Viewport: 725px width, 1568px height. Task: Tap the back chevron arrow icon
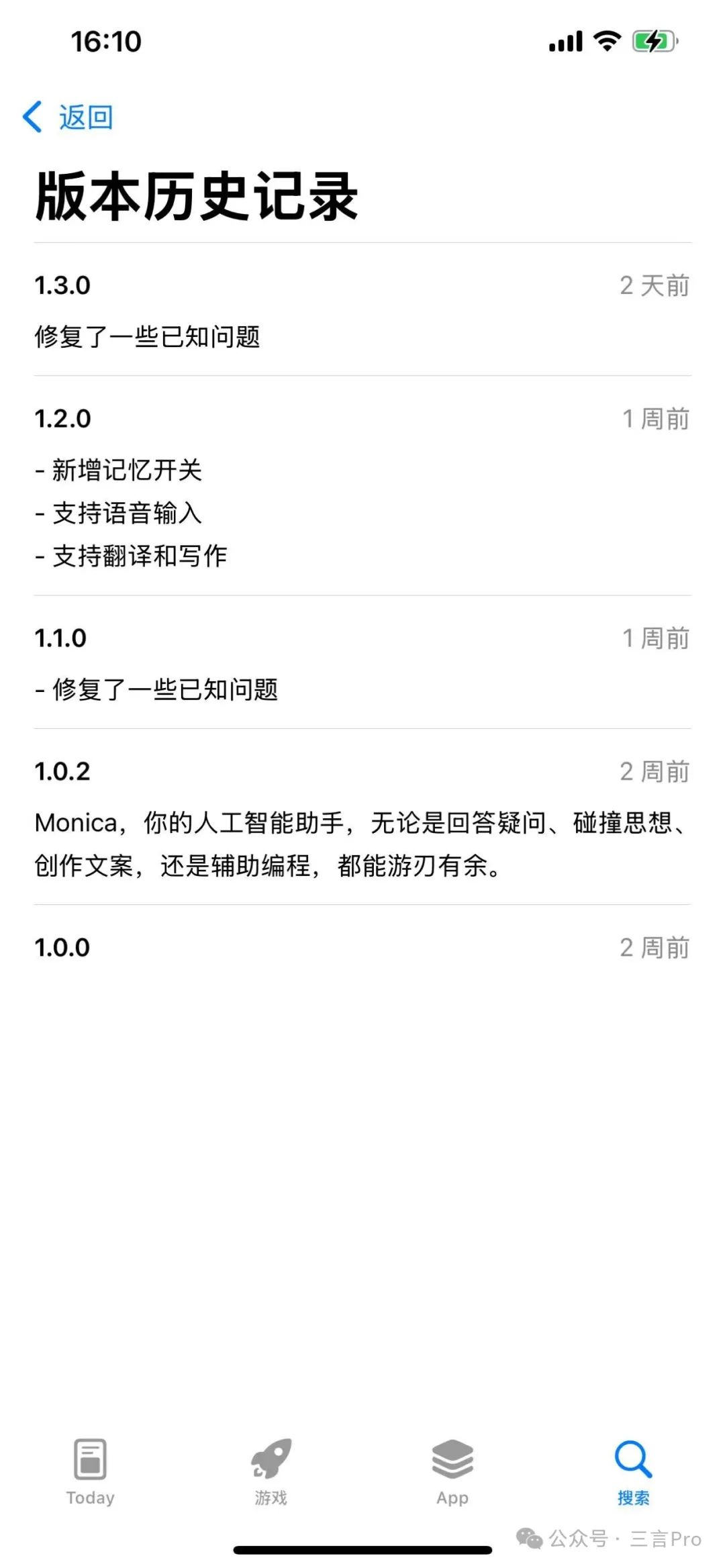(32, 116)
